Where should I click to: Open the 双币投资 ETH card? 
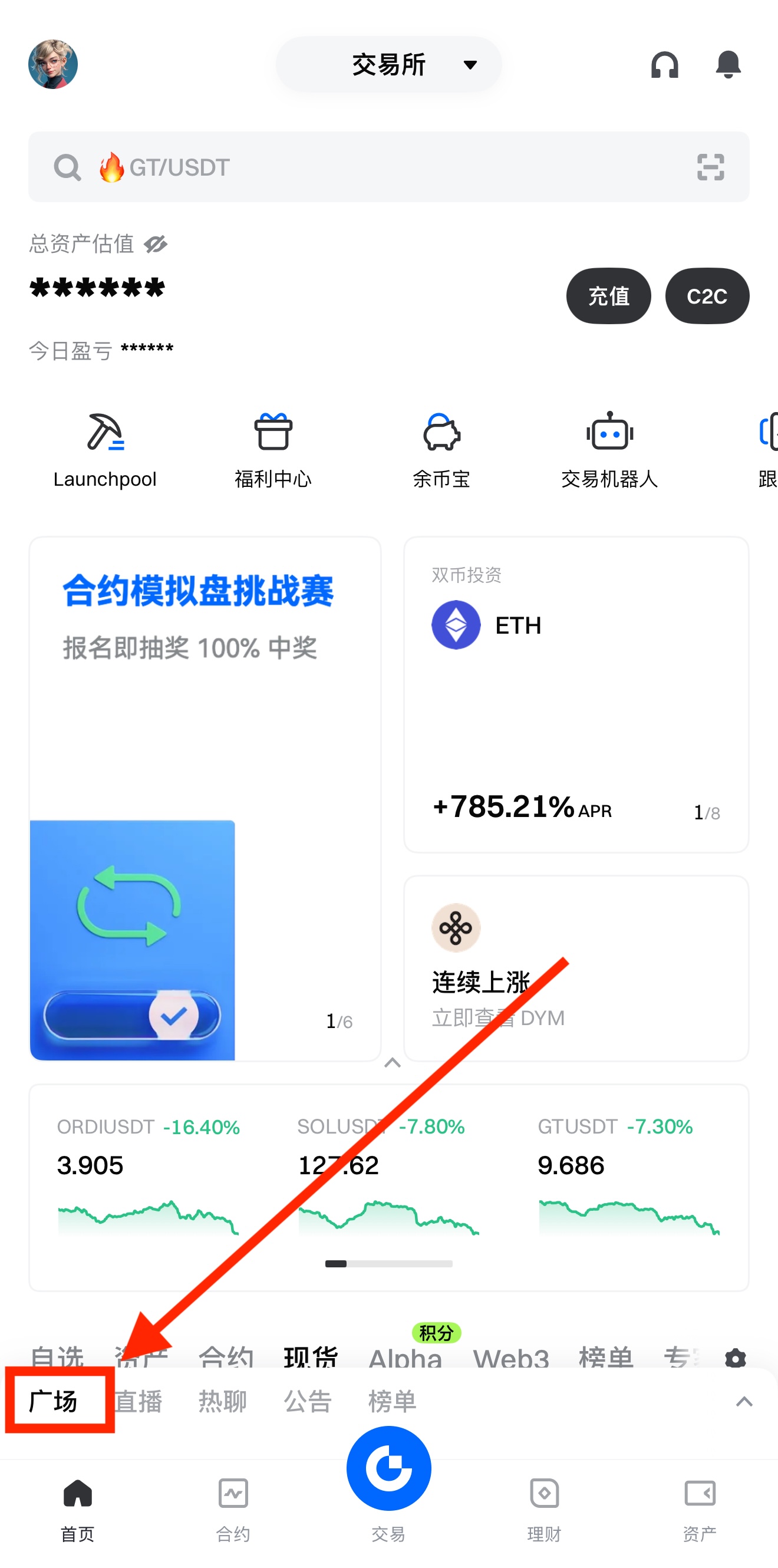[x=576, y=694]
